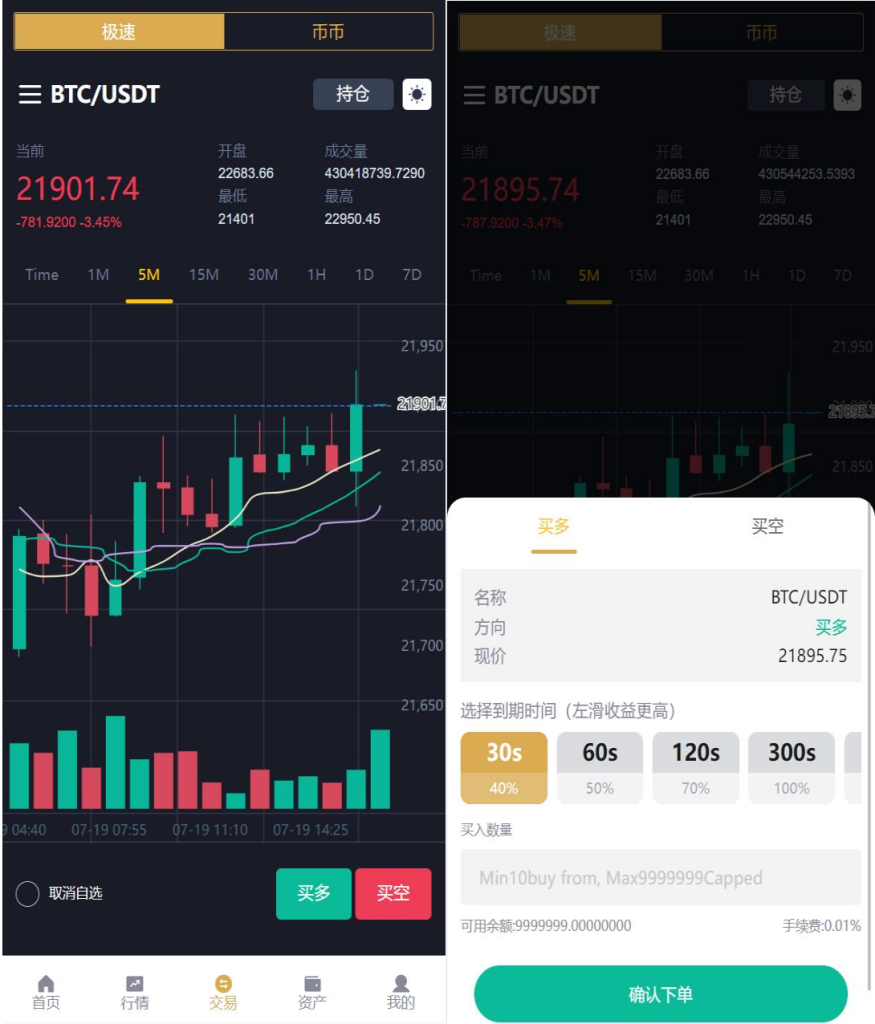Select the 60s expiry option

click(x=600, y=767)
